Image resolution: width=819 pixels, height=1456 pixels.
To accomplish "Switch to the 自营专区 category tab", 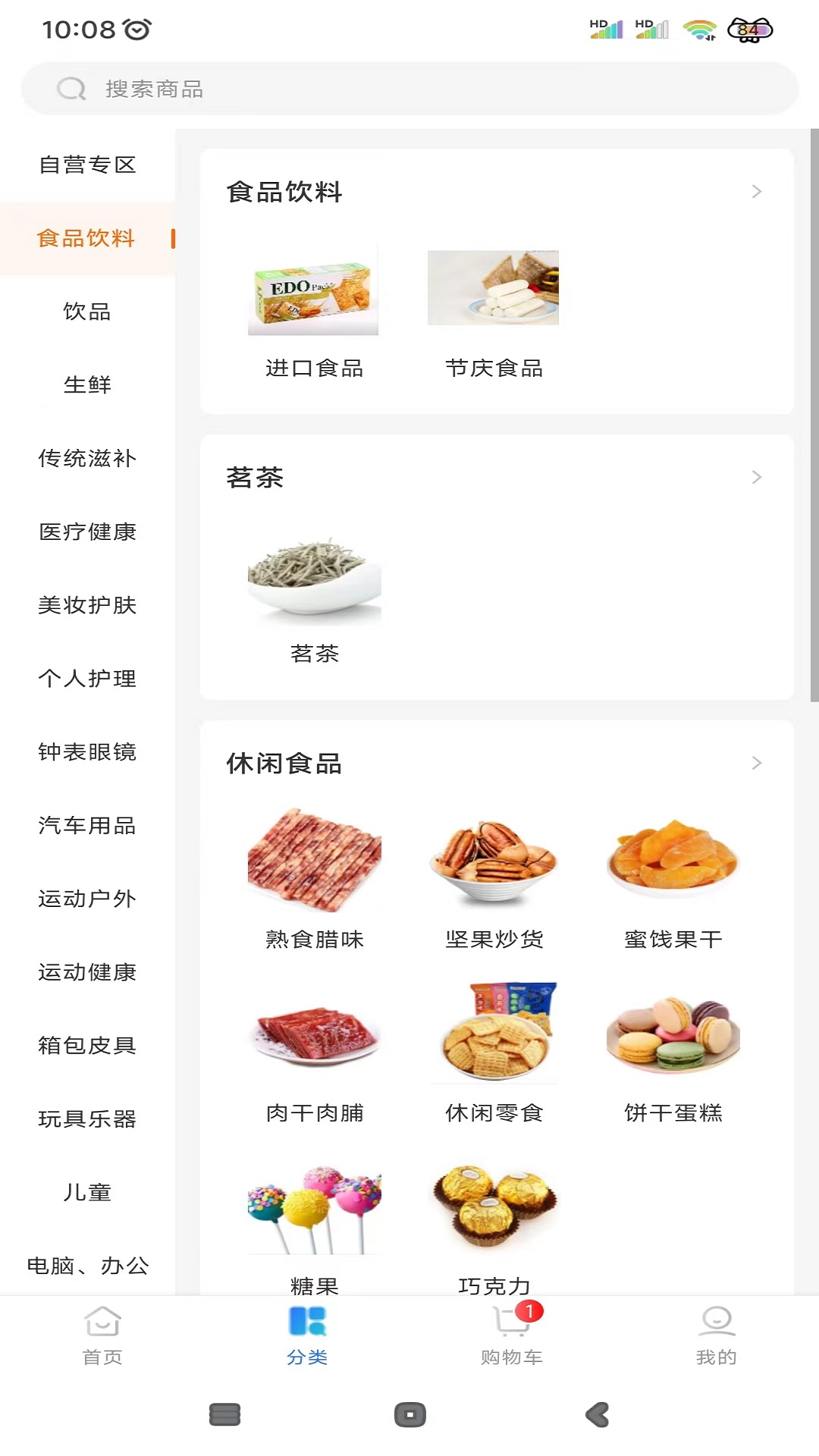I will (x=88, y=165).
